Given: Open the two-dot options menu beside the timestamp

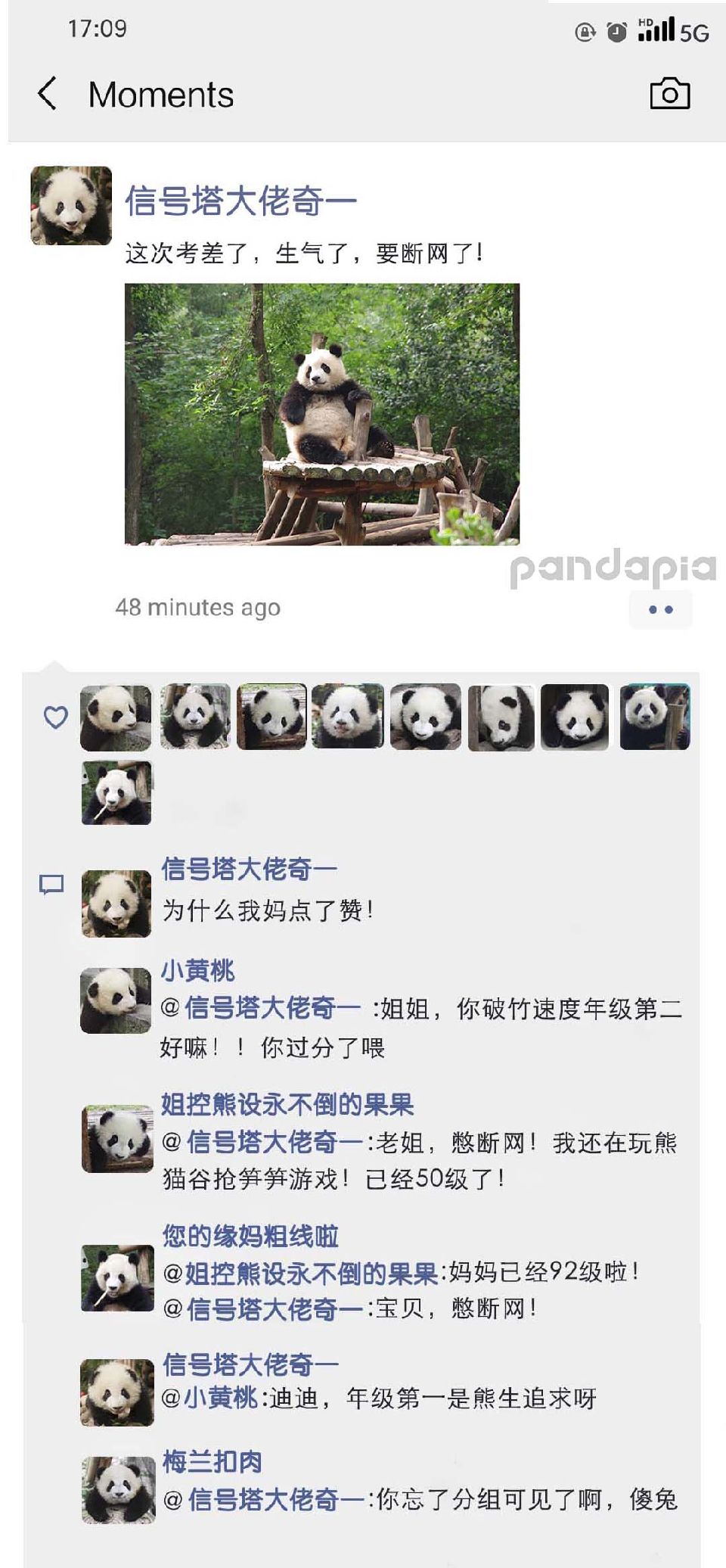Looking at the screenshot, I should (x=661, y=609).
